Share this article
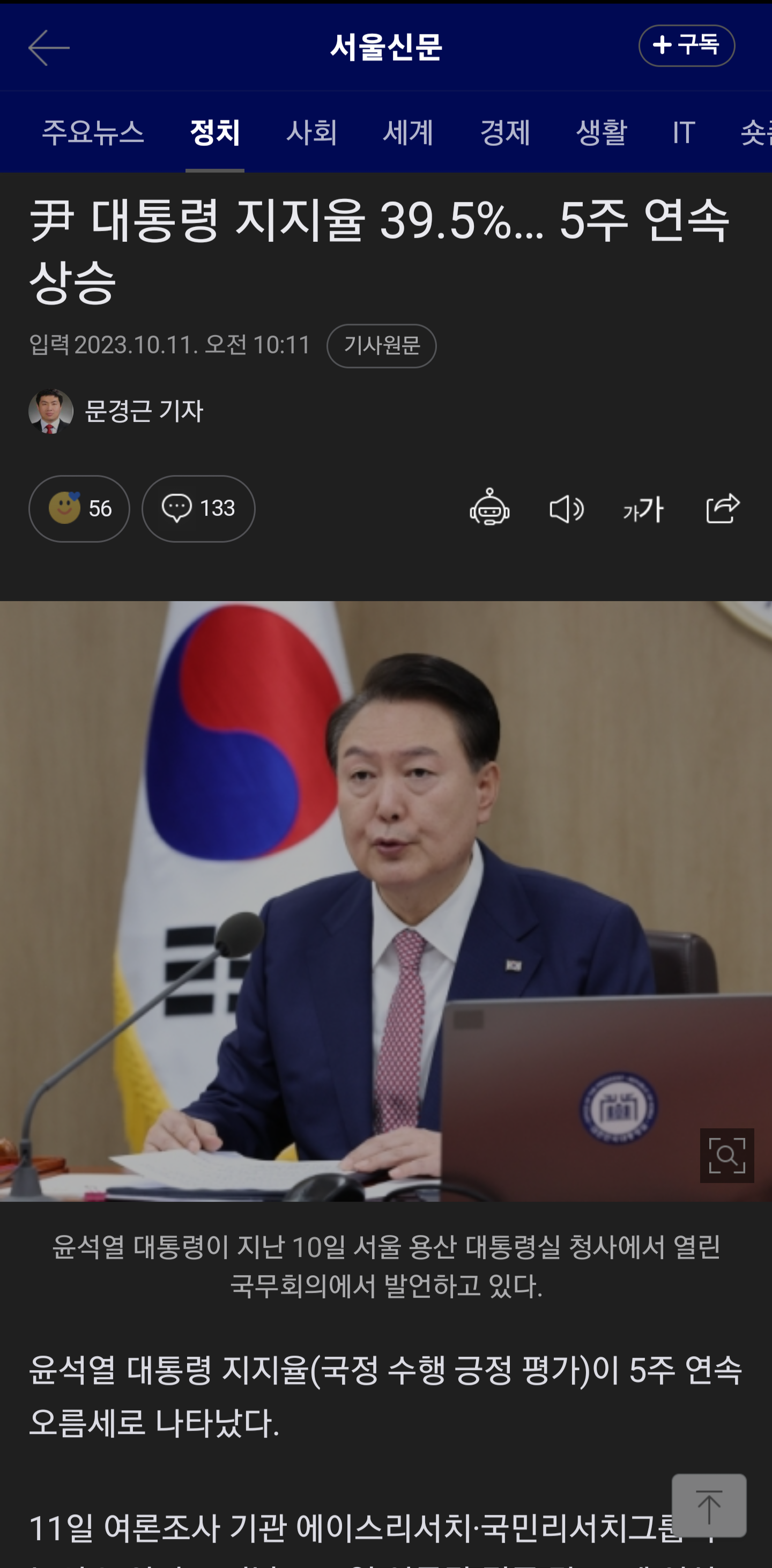Image resolution: width=772 pixels, height=1568 pixels. click(x=722, y=508)
